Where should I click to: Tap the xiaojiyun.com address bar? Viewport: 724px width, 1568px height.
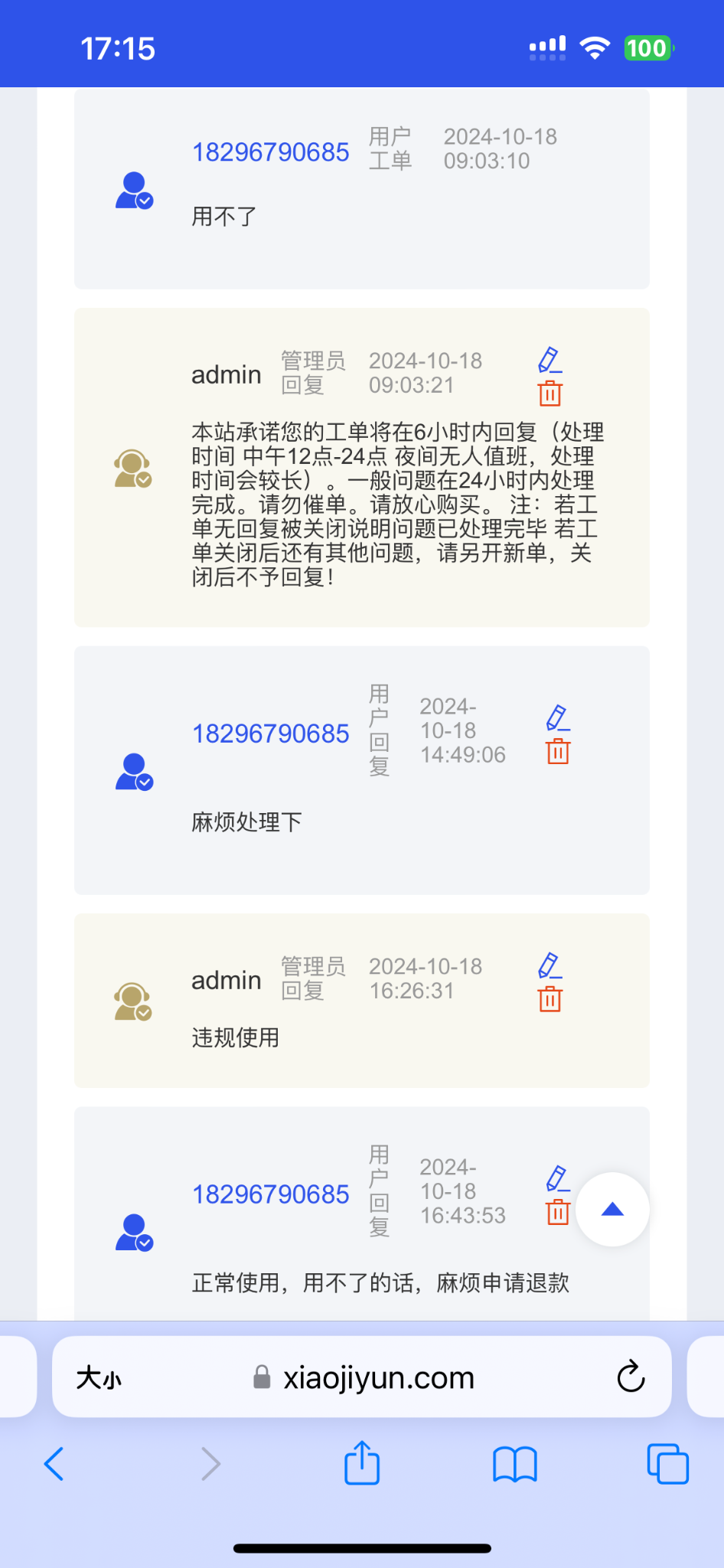click(378, 1378)
